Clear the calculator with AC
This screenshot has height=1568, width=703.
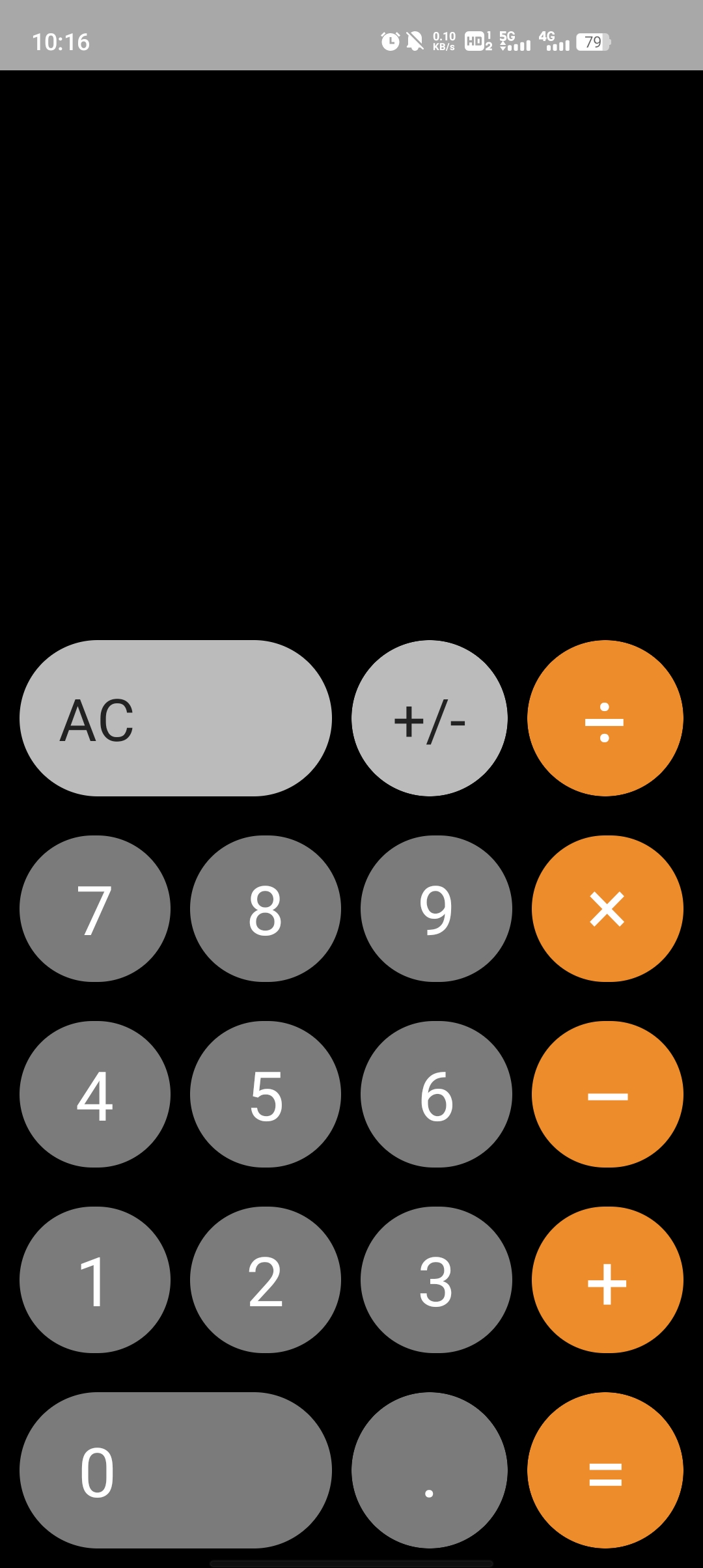click(x=176, y=718)
